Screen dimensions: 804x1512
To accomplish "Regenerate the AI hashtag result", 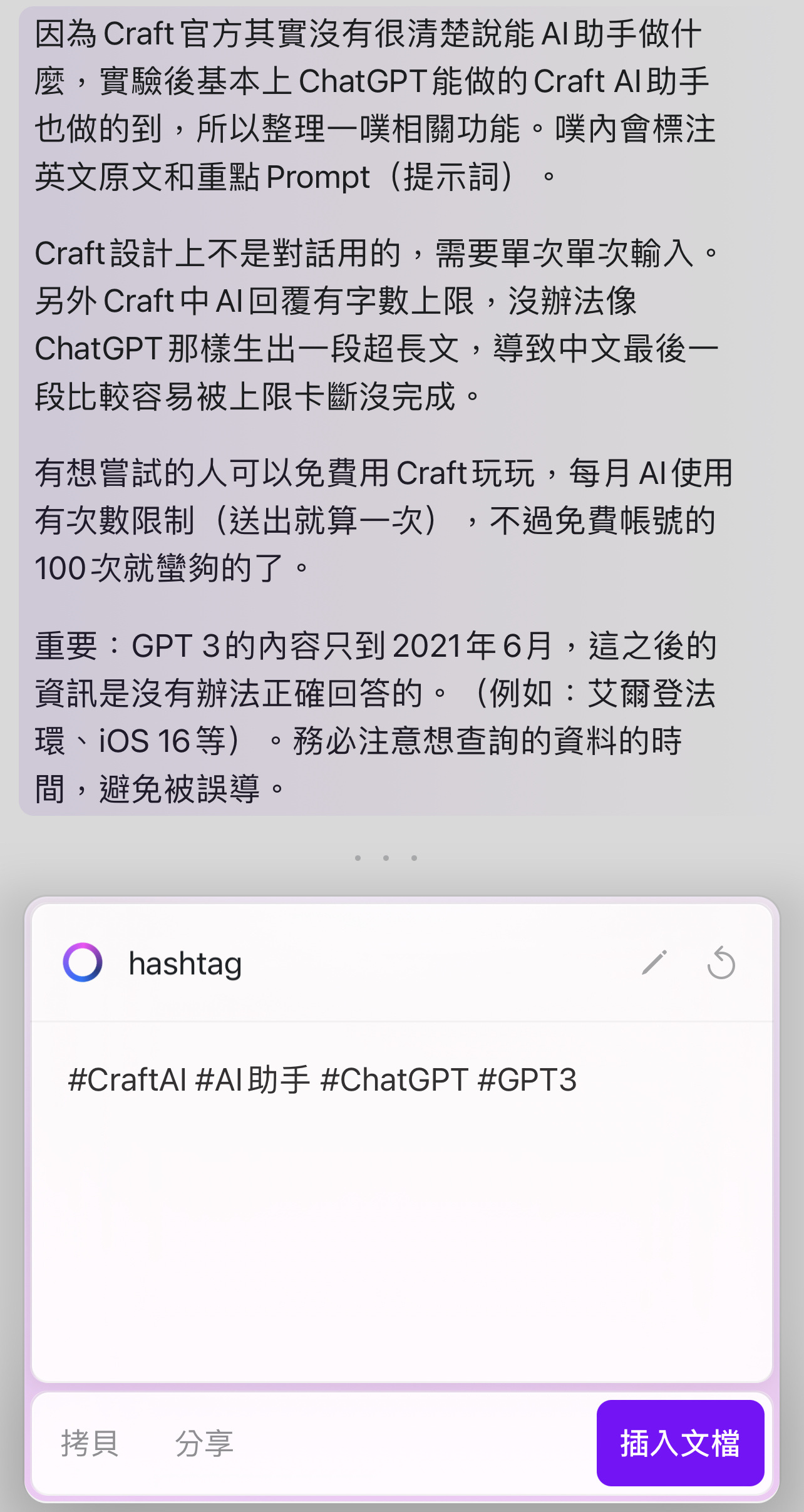I will click(x=721, y=962).
